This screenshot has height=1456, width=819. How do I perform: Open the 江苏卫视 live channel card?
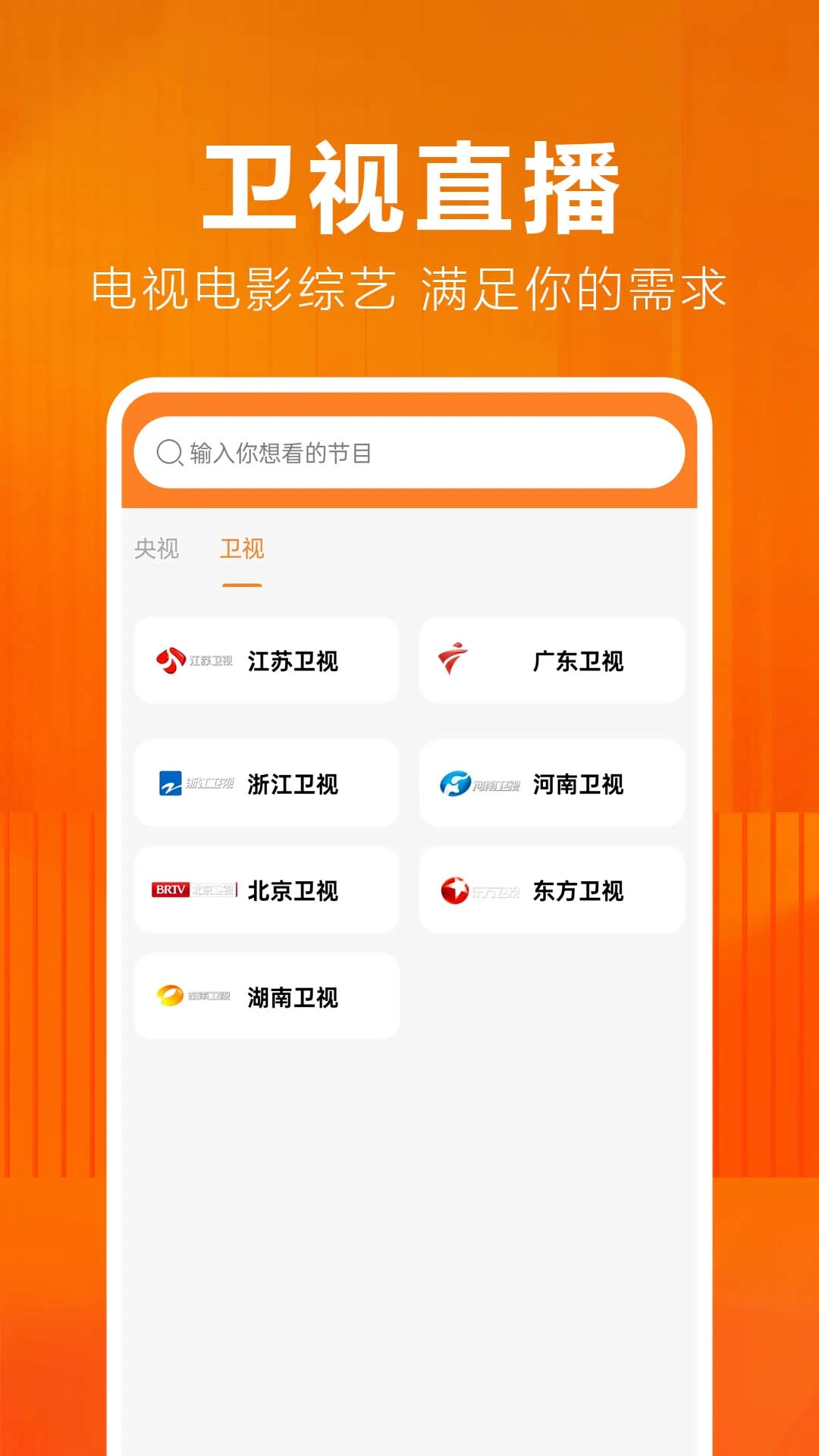(x=267, y=660)
